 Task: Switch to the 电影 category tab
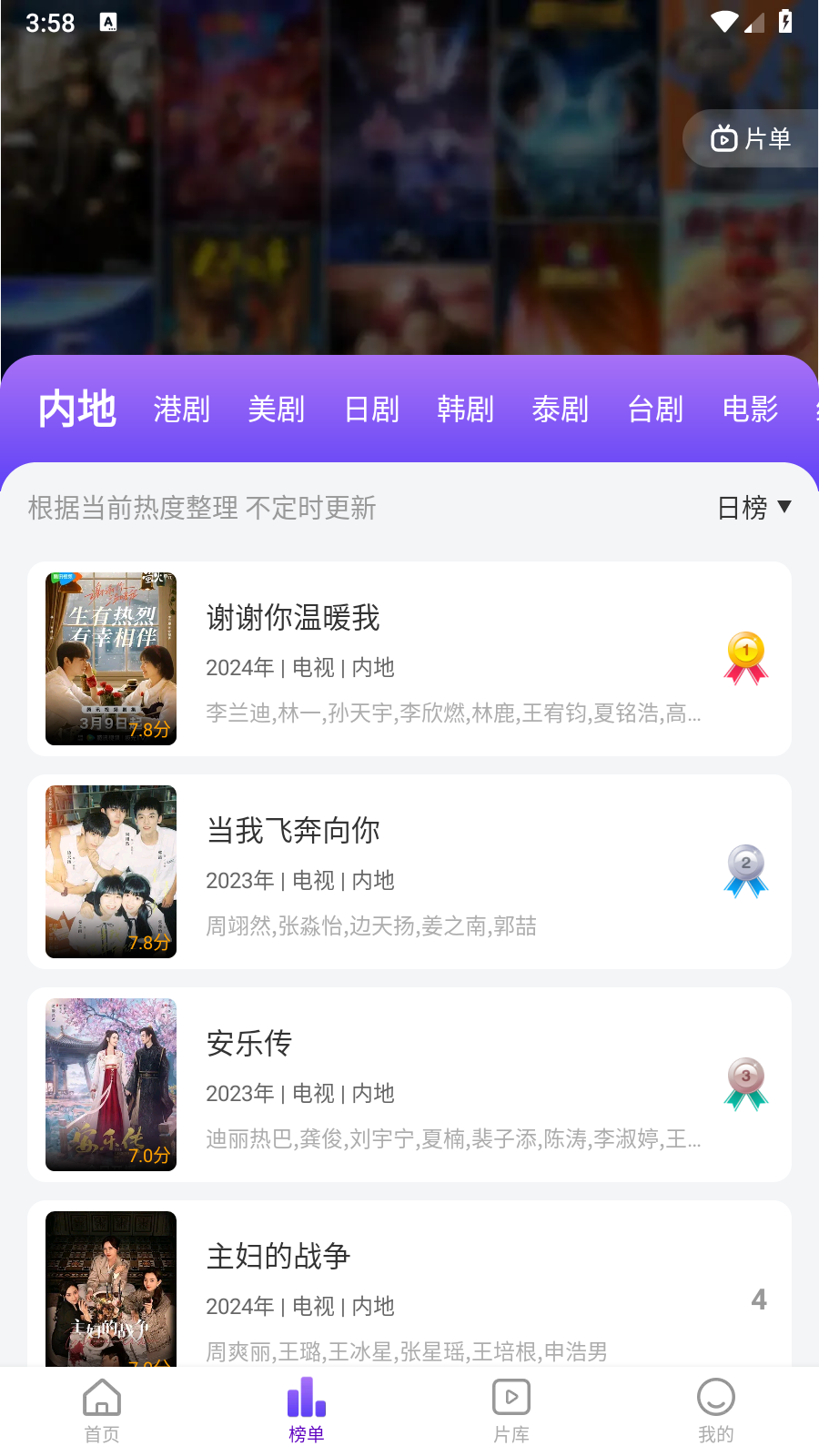pos(750,409)
